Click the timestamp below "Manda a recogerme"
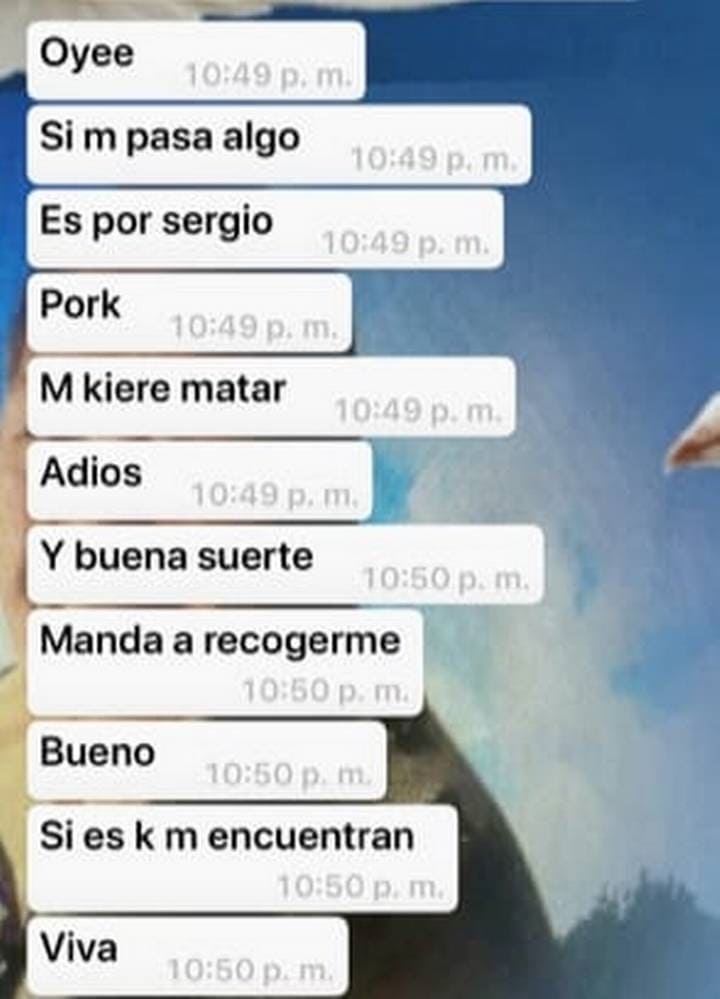This screenshot has height=999, width=720. (x=325, y=688)
